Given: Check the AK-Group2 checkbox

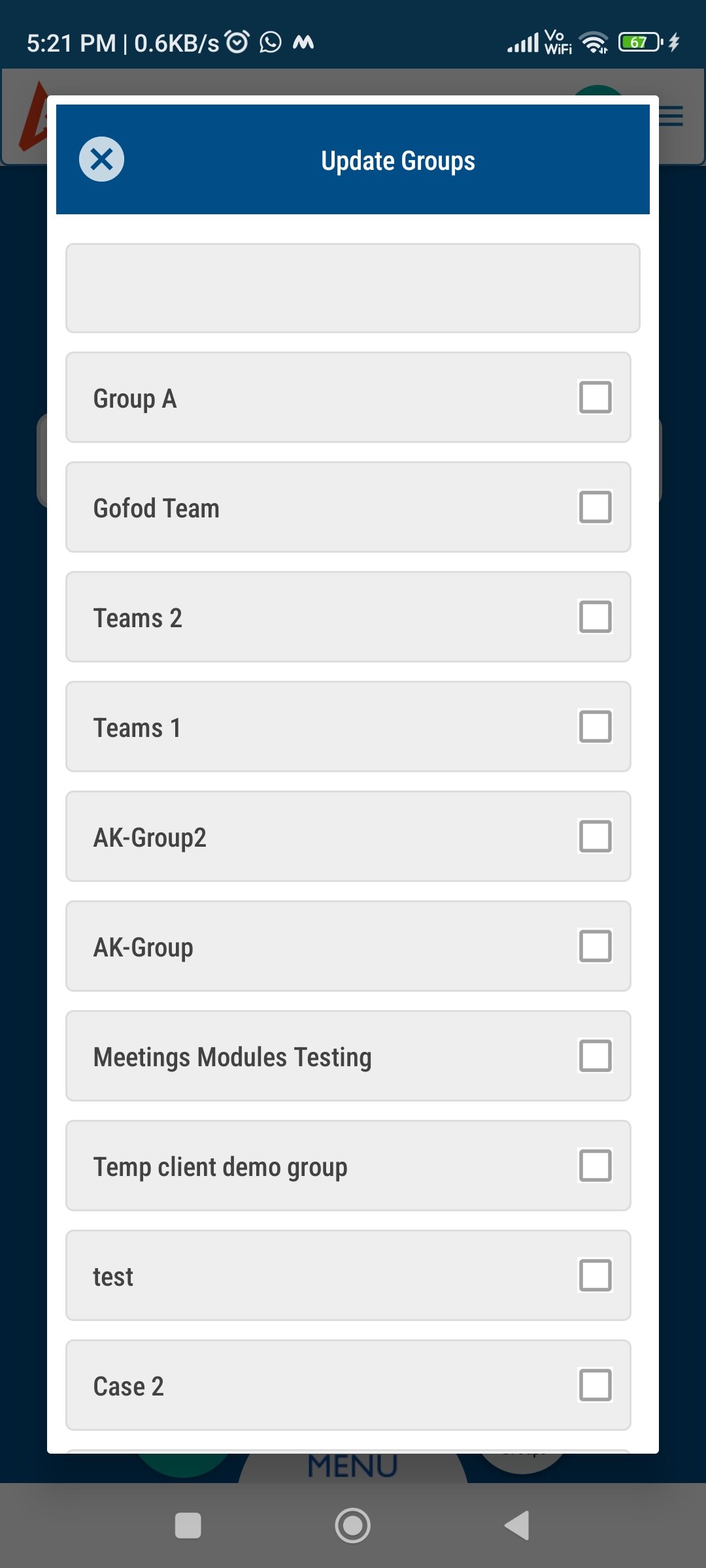Looking at the screenshot, I should [594, 836].
